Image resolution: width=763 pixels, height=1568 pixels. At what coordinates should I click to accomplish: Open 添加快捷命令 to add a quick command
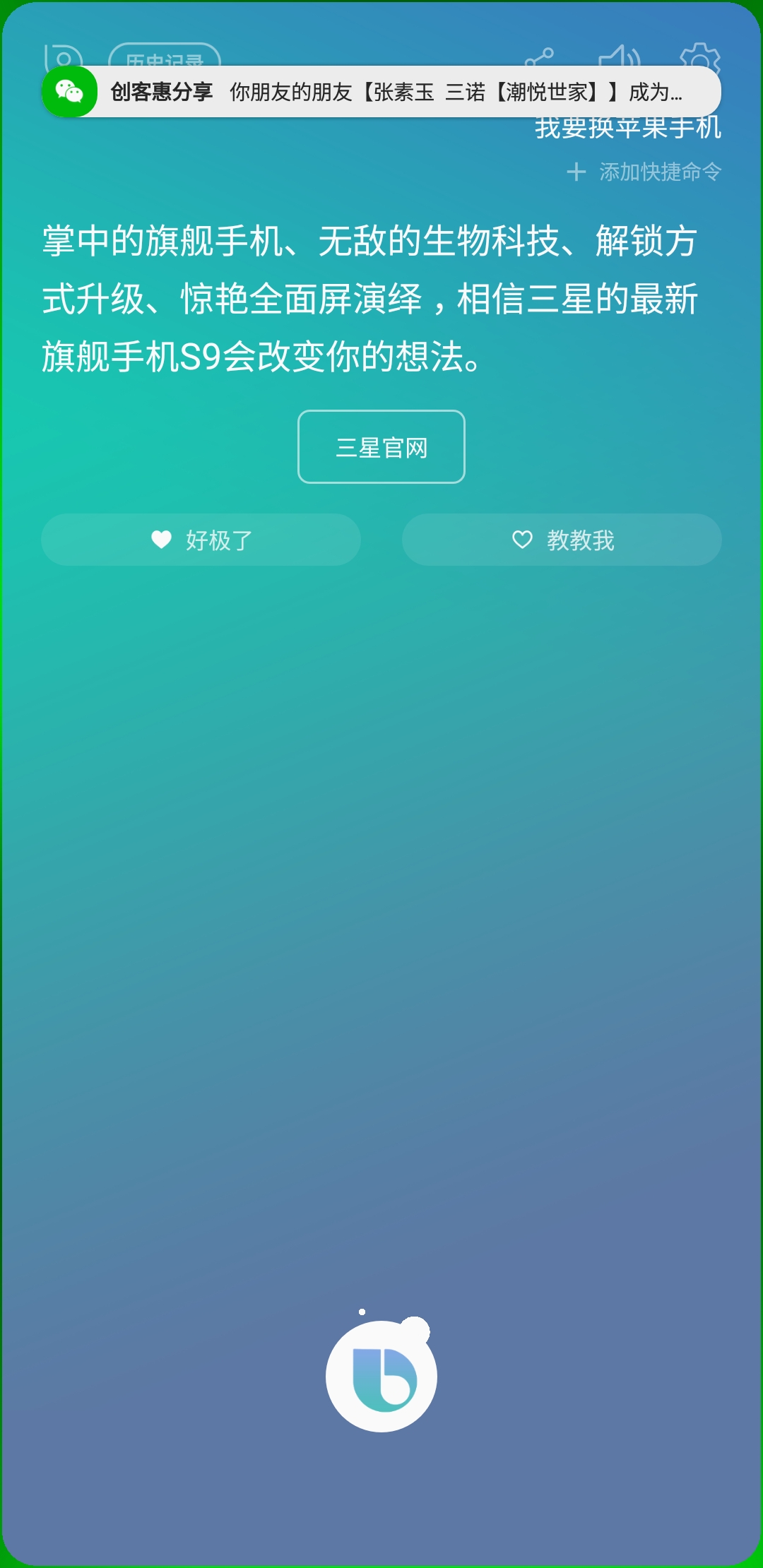(x=661, y=172)
